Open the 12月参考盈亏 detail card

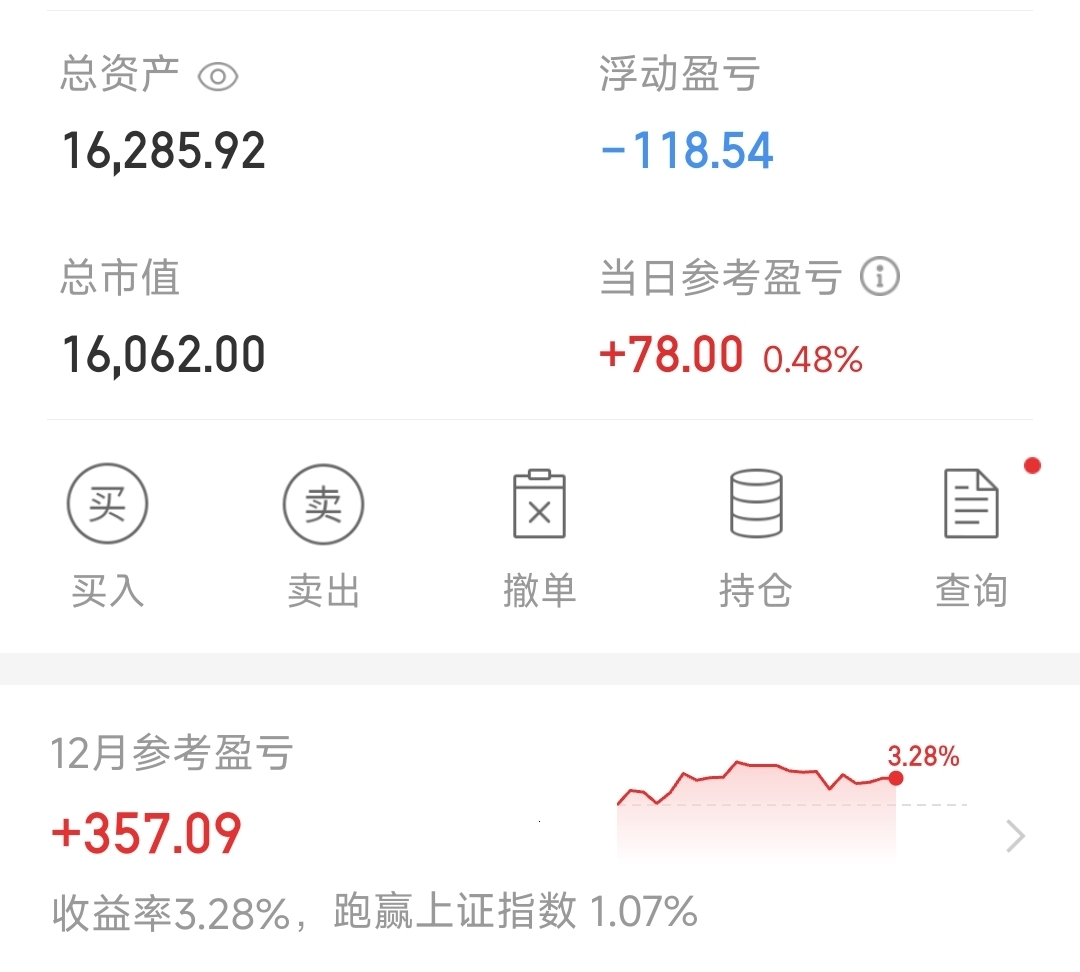click(1015, 836)
